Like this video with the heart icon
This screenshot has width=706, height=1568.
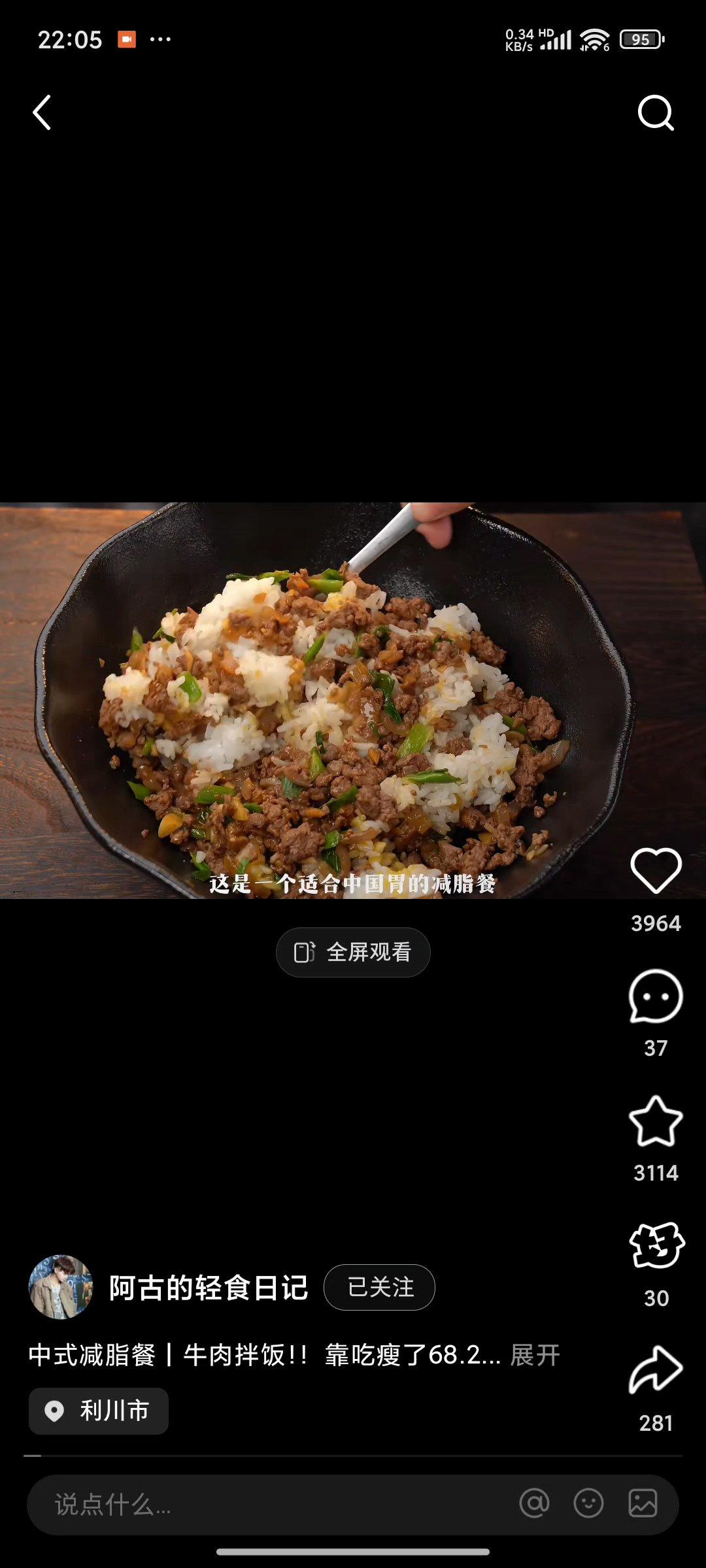point(656,870)
